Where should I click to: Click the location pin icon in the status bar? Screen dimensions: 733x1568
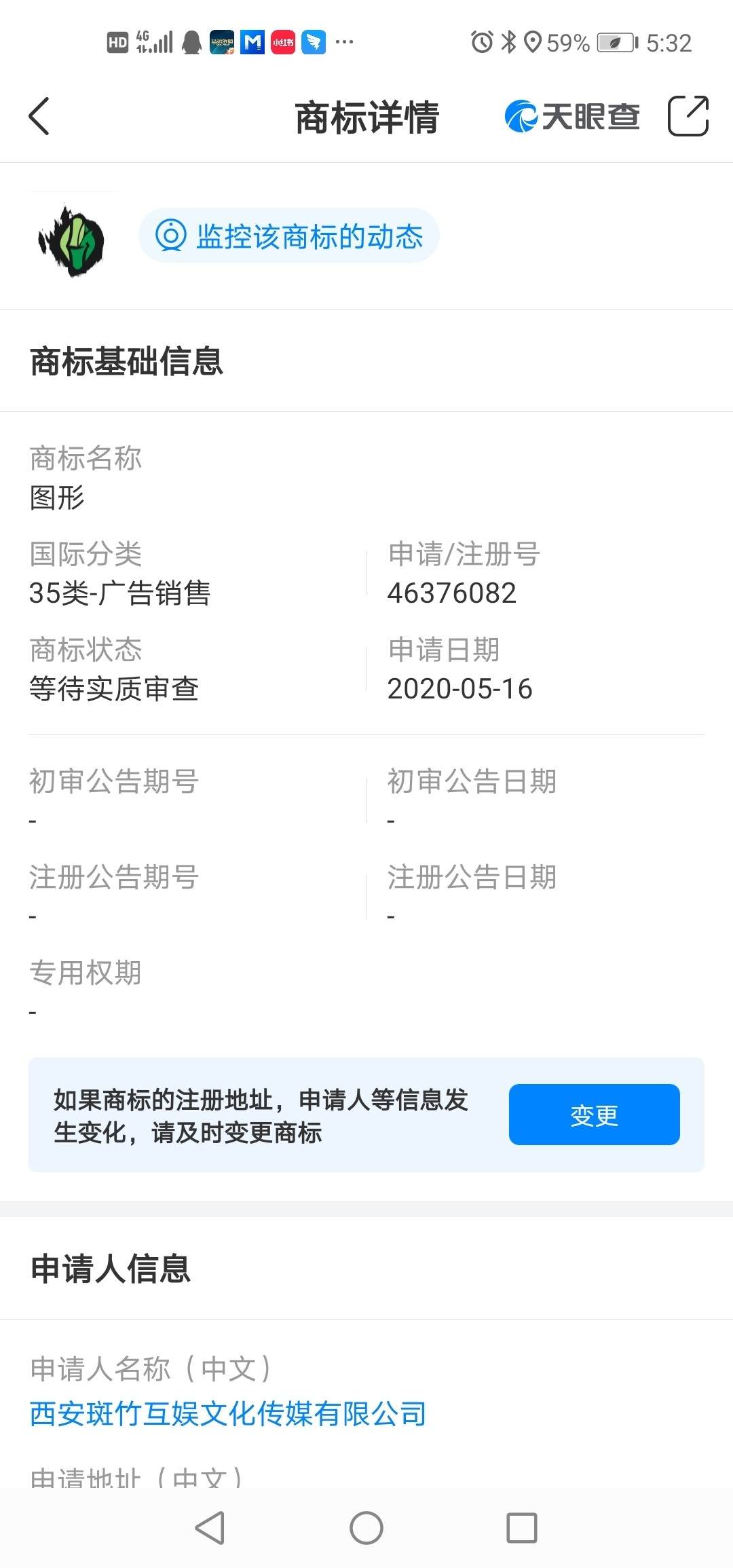click(x=533, y=42)
